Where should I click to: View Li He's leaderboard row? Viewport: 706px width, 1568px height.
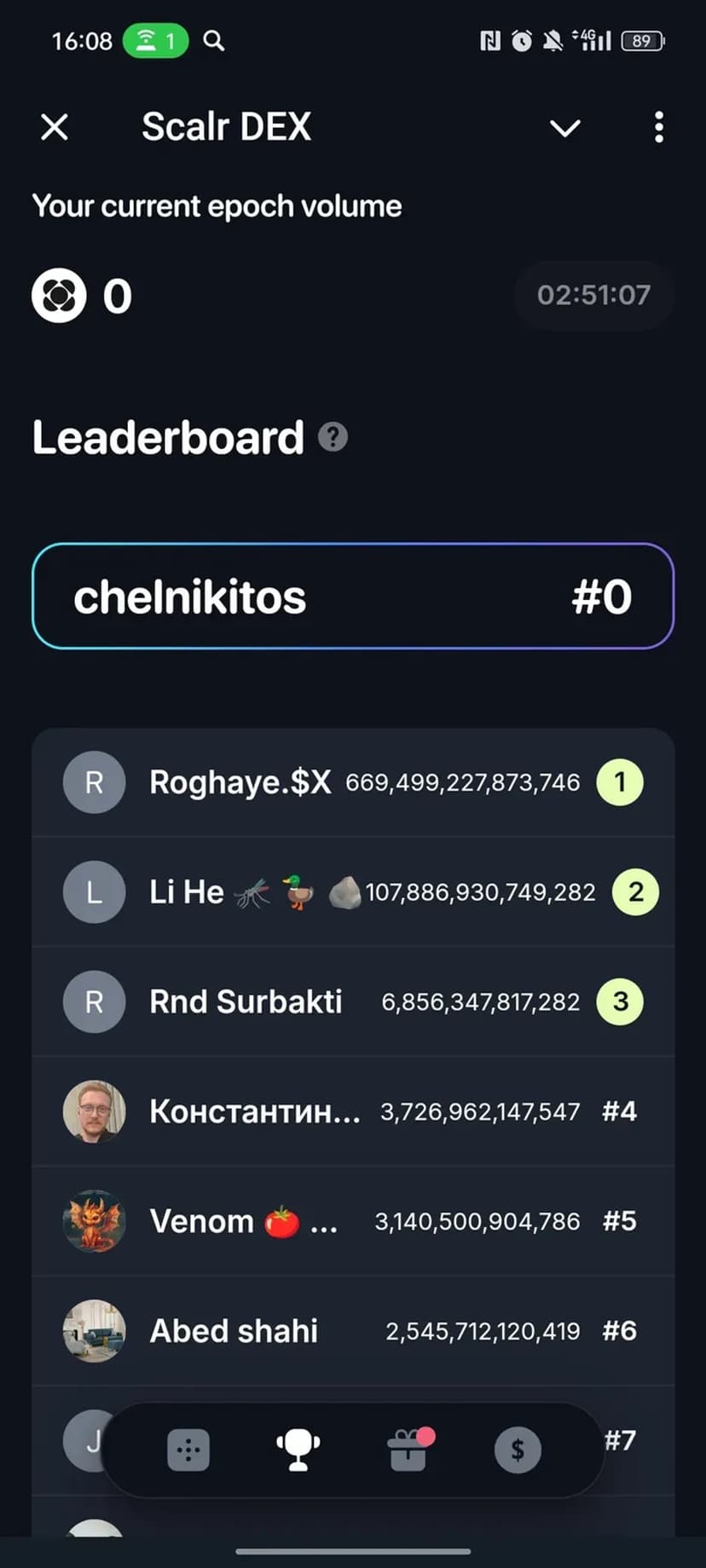353,892
